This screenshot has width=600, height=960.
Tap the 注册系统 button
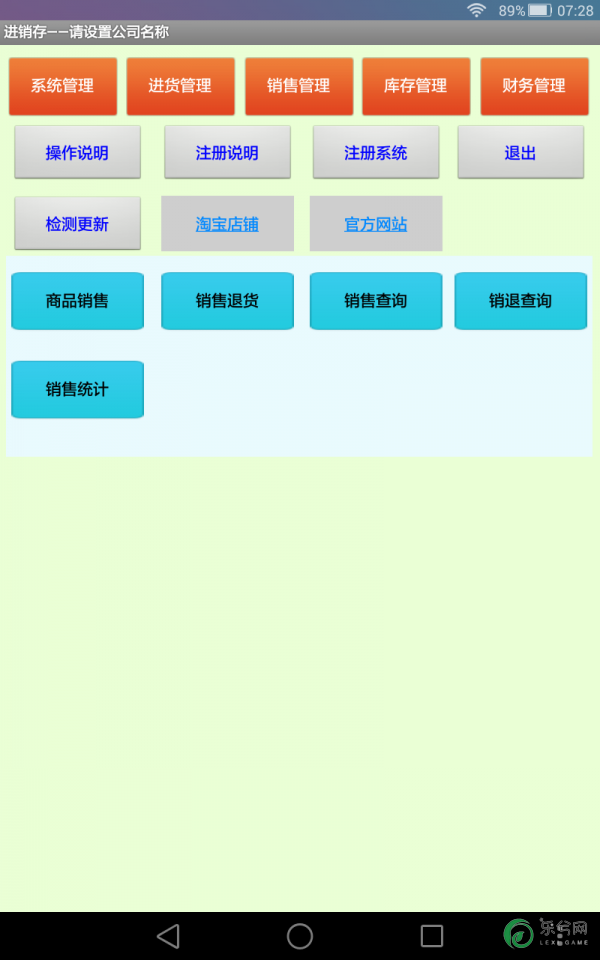tap(376, 152)
